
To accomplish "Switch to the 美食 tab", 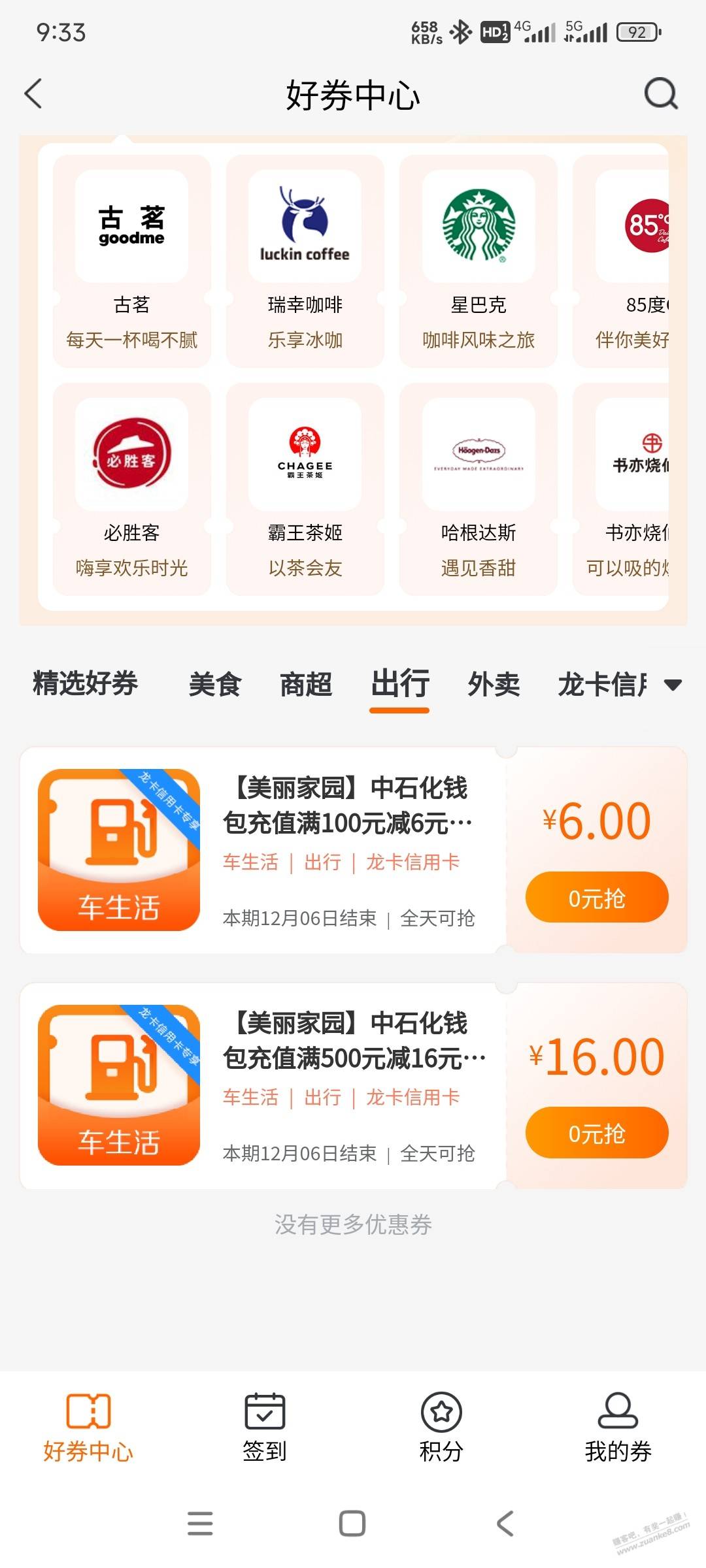I will pos(215,684).
